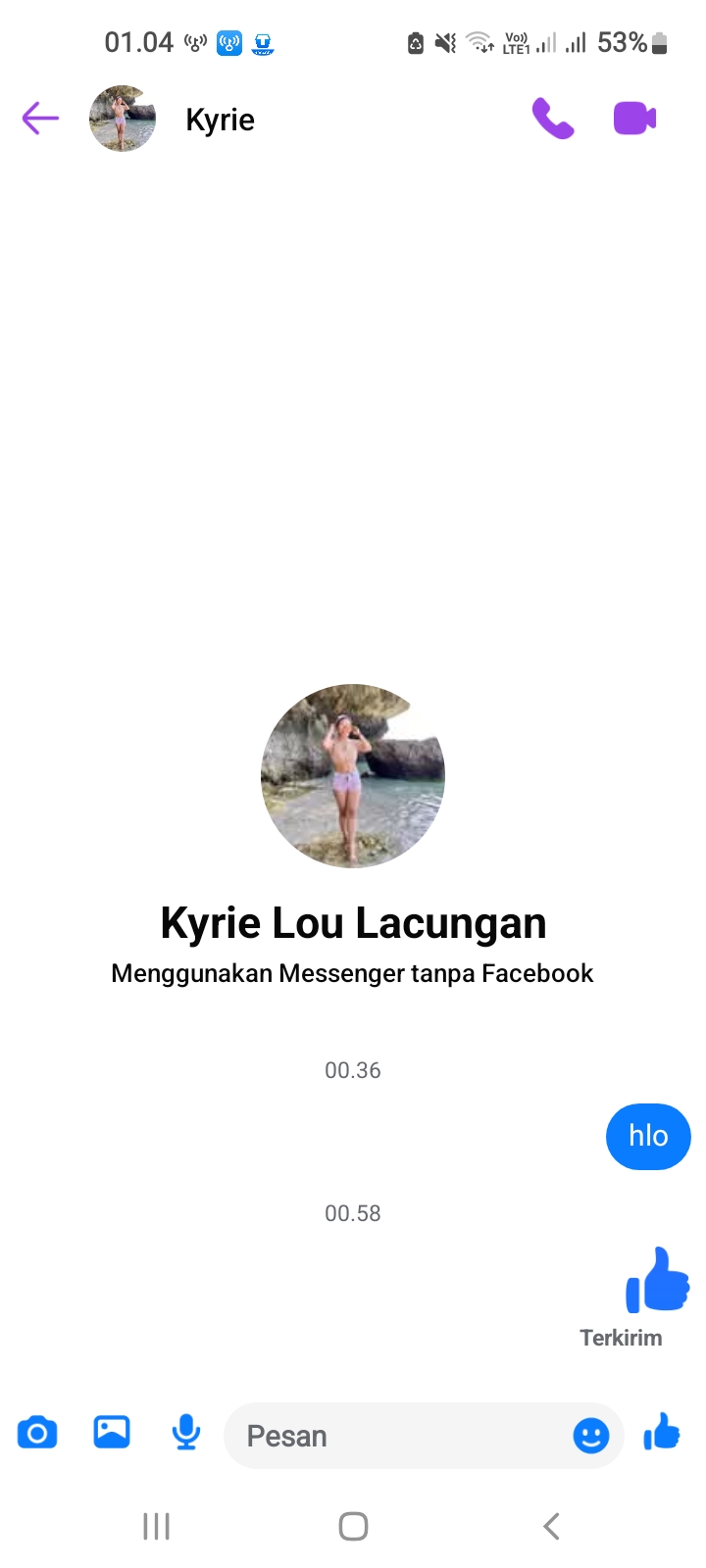Open the gallery image picker
This screenshot has height=1568, width=706.
click(x=112, y=1432)
